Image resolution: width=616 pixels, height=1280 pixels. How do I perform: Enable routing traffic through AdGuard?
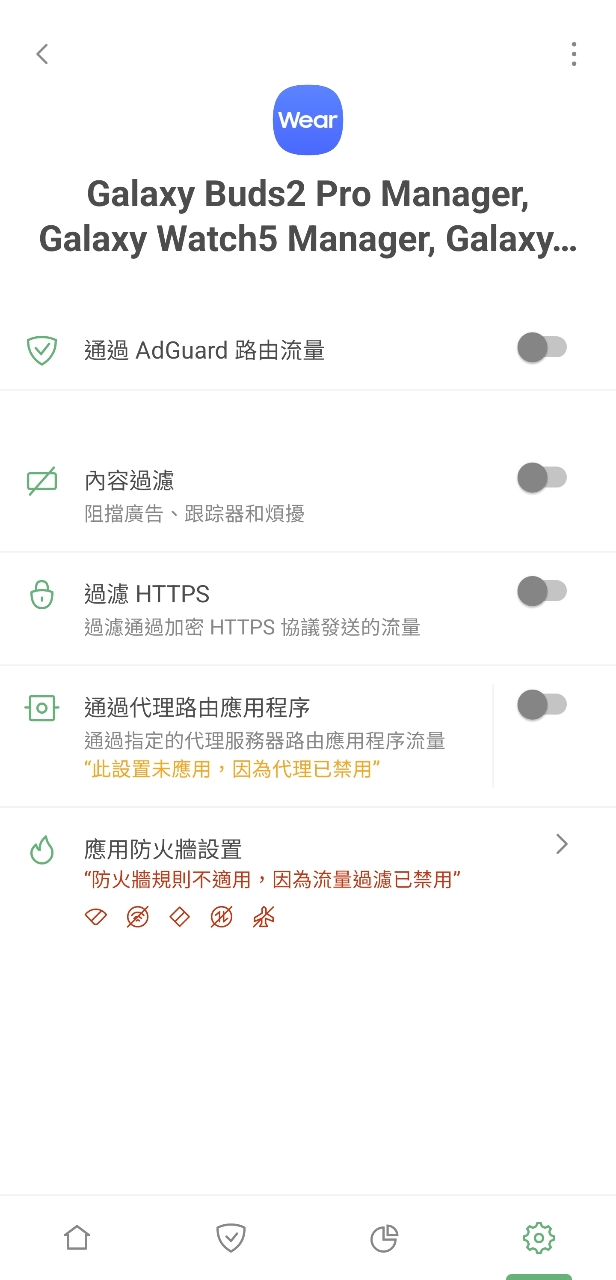tap(542, 348)
